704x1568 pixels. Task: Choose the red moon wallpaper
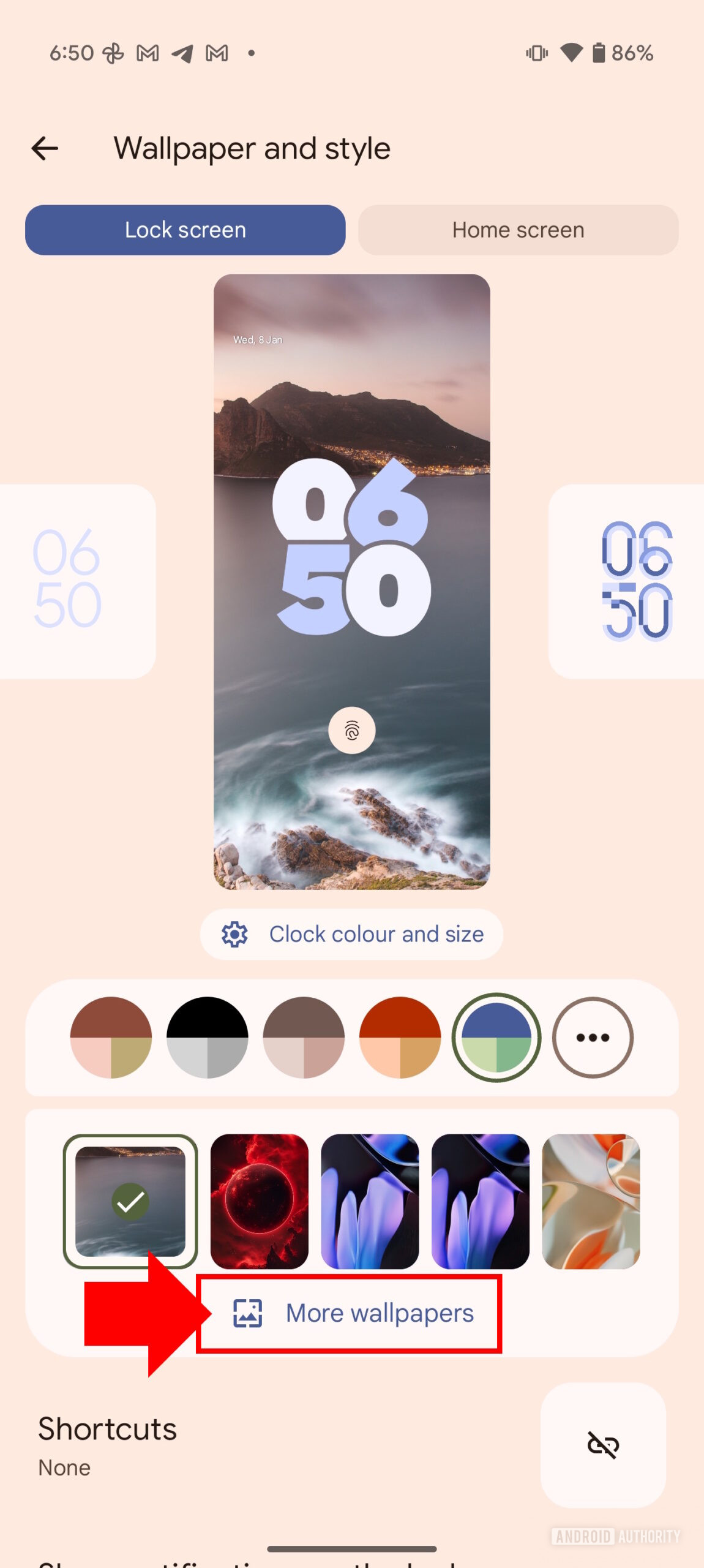(259, 1201)
